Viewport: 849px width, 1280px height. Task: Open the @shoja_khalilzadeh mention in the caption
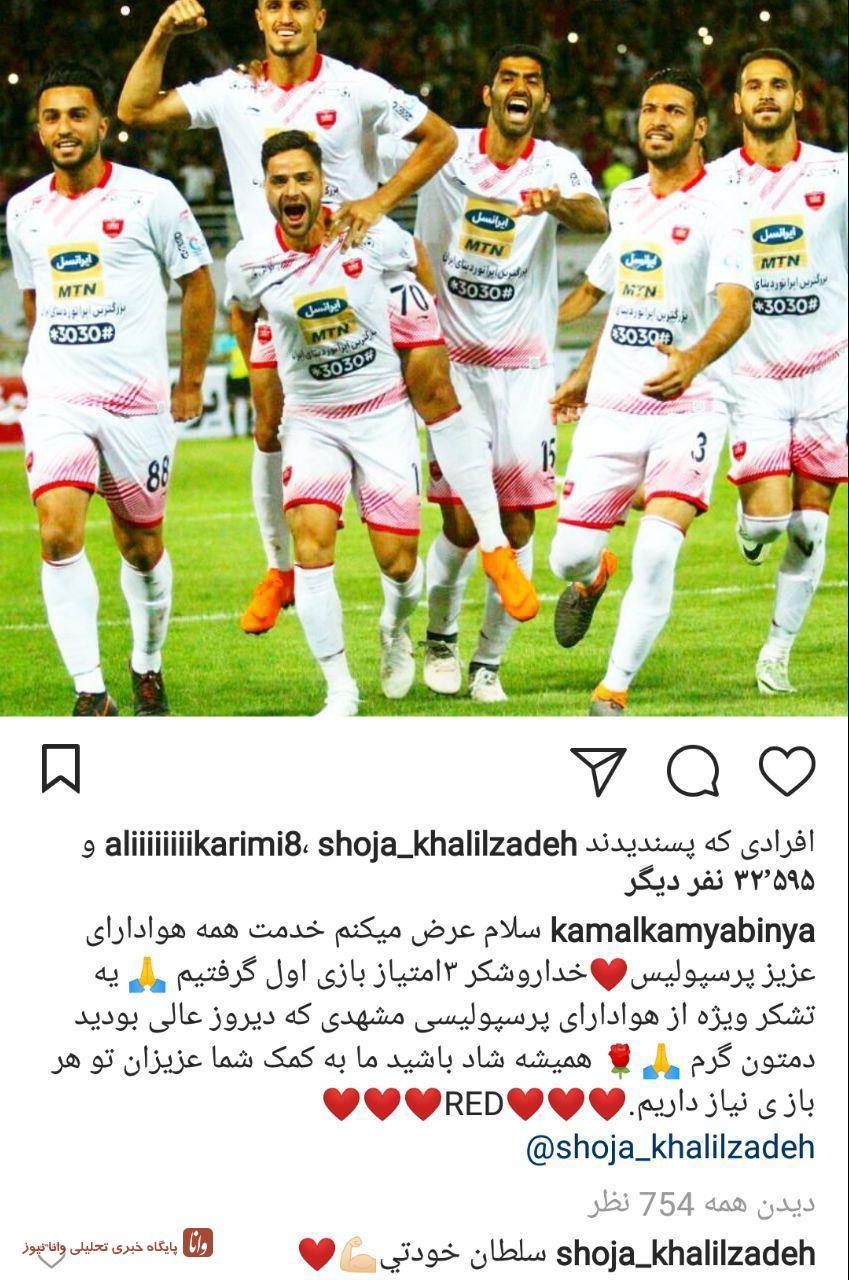(670, 1147)
